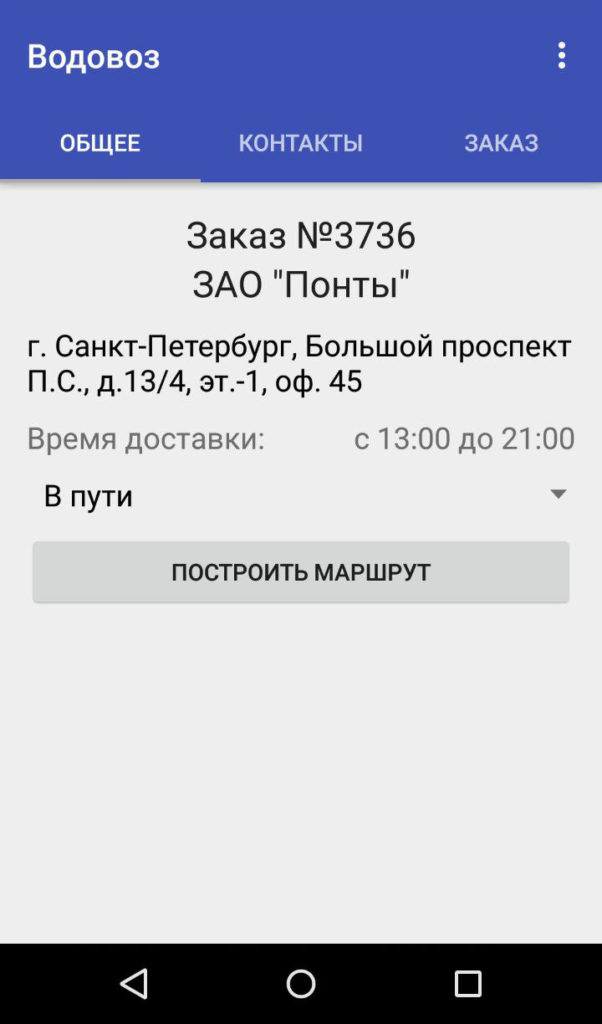Select the Общее tab
This screenshot has width=602, height=1024.
pyautogui.click(x=101, y=143)
